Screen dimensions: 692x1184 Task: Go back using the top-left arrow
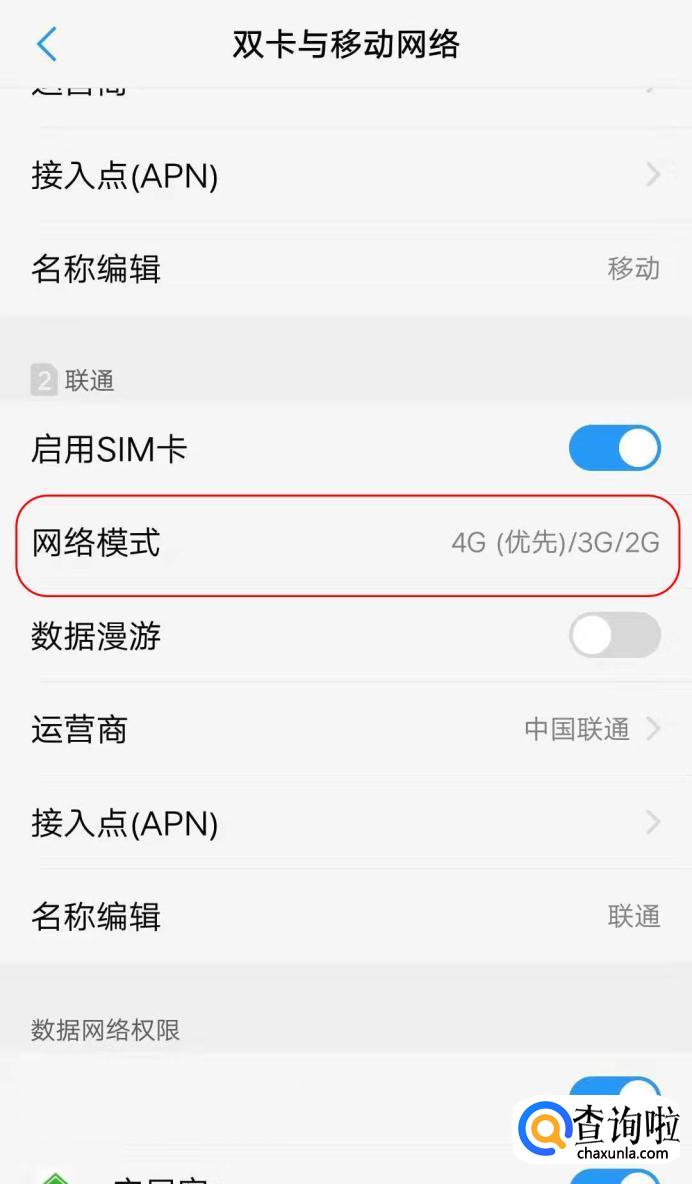[x=47, y=44]
